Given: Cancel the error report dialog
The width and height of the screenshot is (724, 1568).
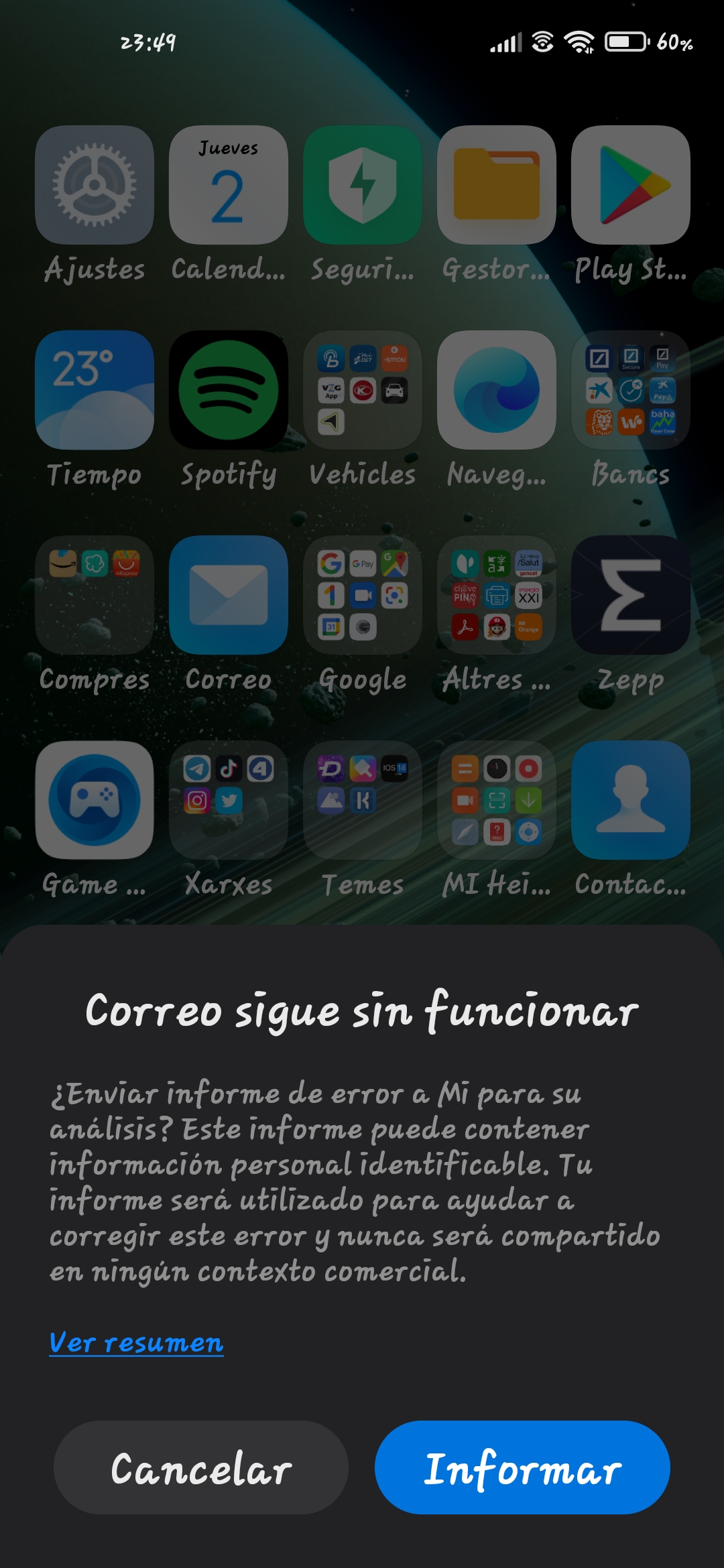Looking at the screenshot, I should click(200, 1467).
